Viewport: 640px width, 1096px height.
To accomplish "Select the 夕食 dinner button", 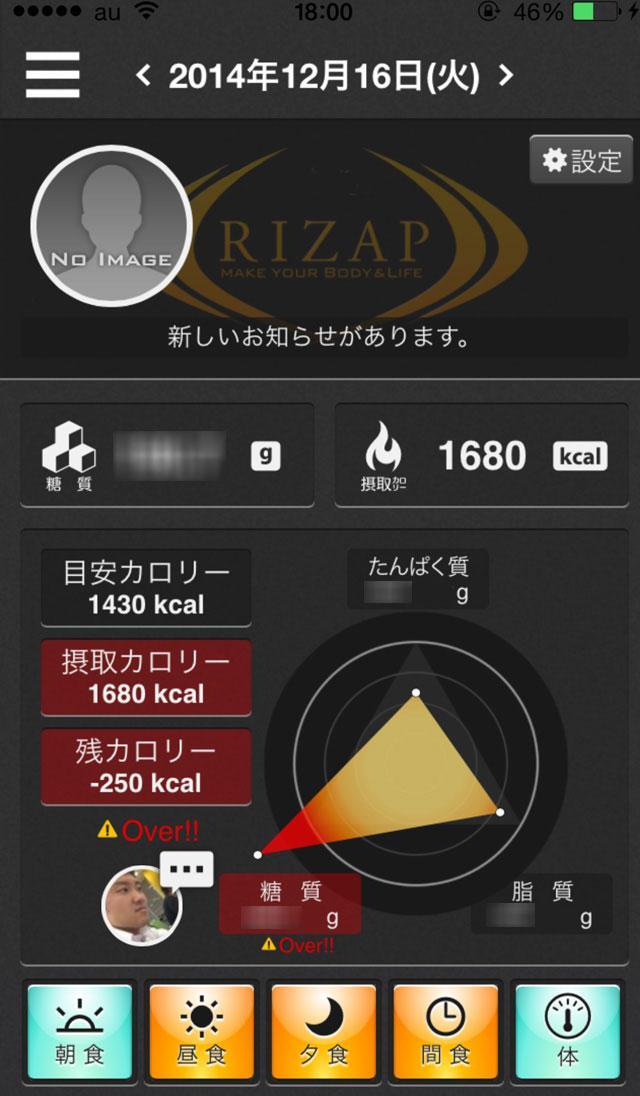I will tap(324, 1032).
